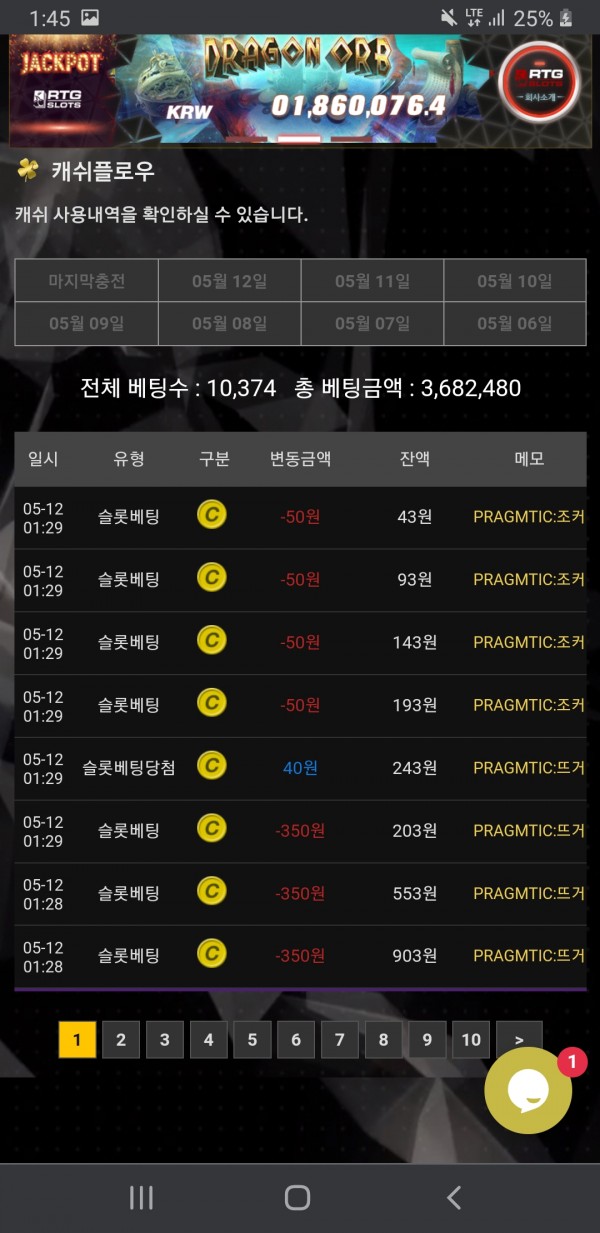The height and width of the screenshot is (1233, 600).
Task: Jump to page 10 of results
Action: 471,1040
